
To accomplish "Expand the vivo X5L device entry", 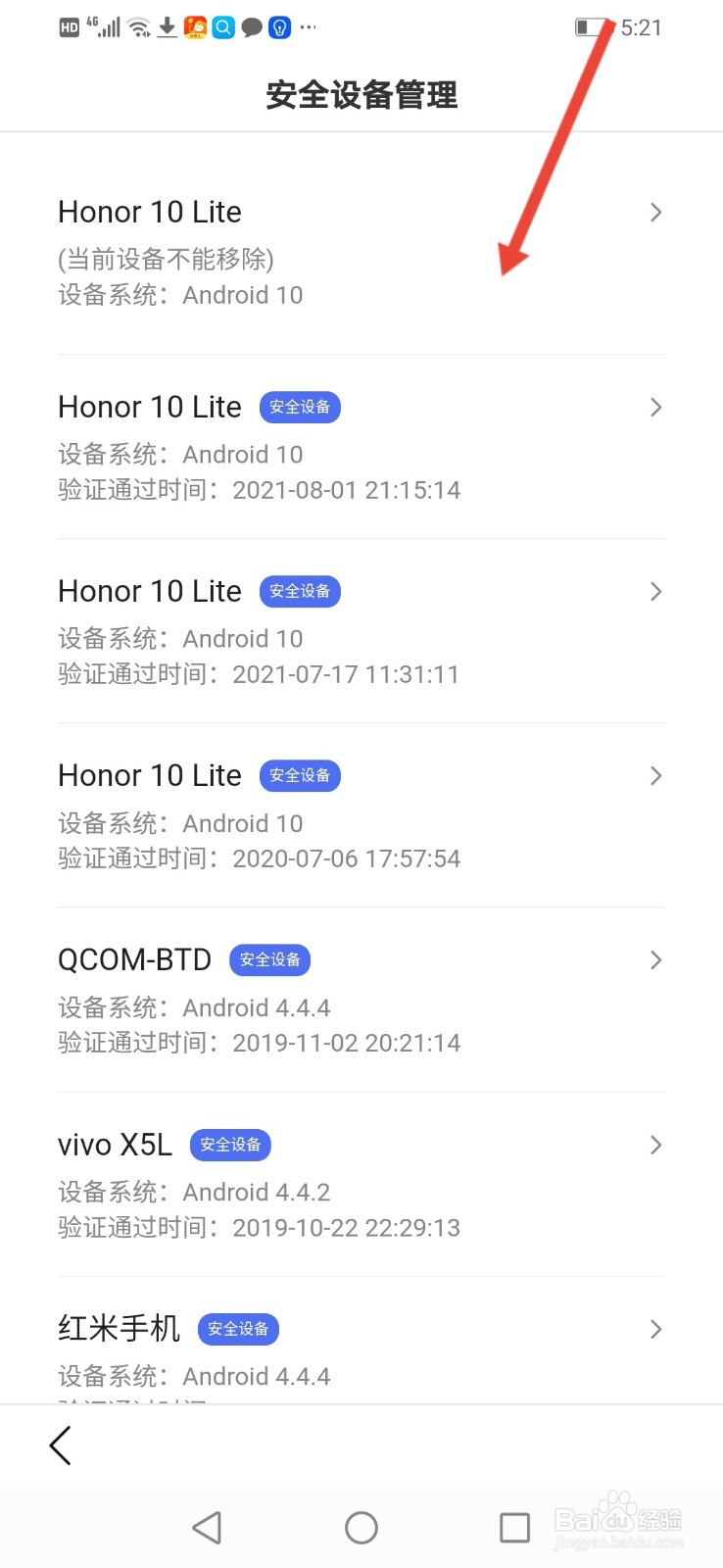I will 655,1145.
